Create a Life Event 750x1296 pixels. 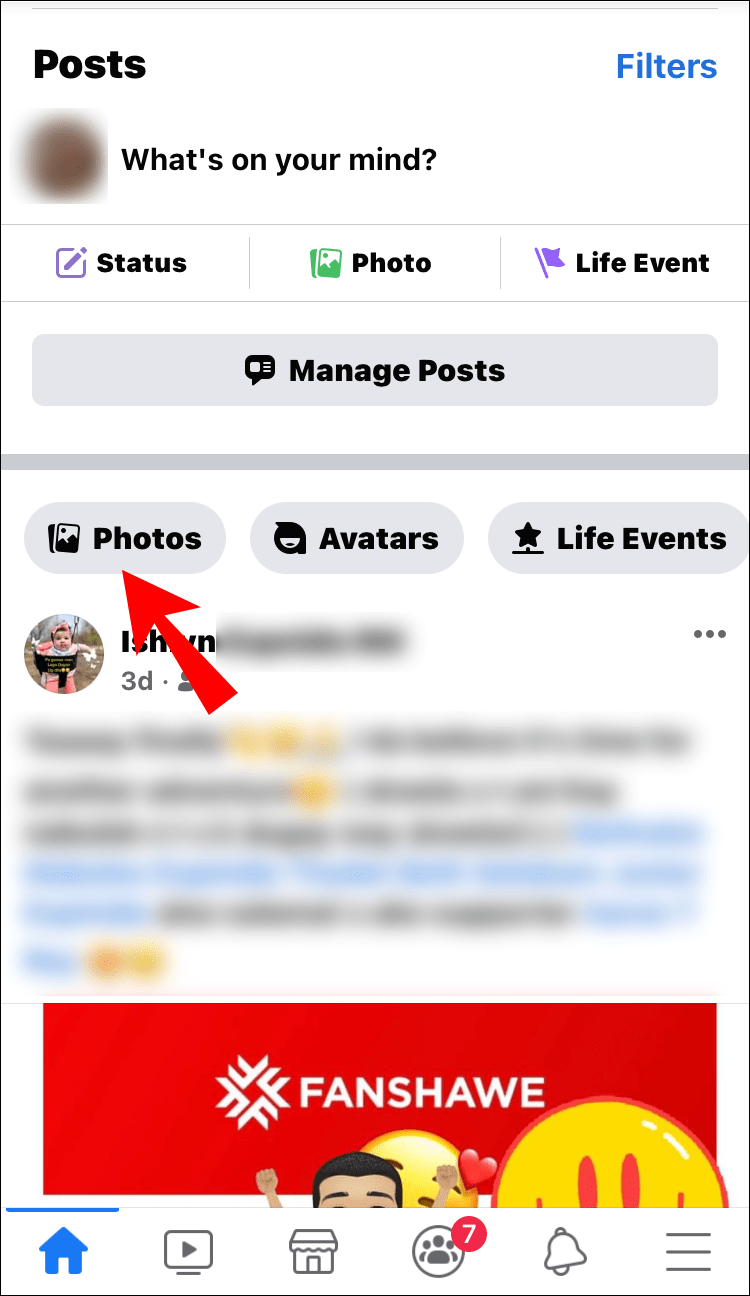pos(622,263)
